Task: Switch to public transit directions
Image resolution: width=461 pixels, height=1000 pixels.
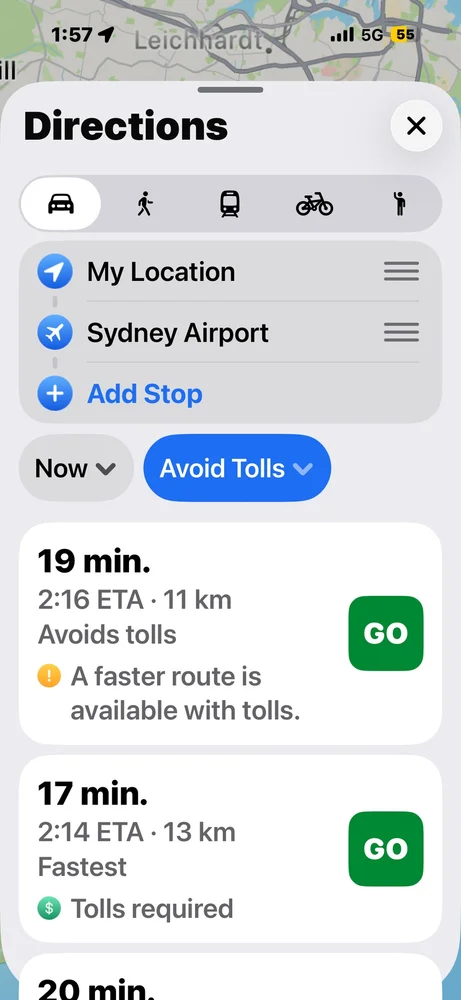Action: coord(230,204)
